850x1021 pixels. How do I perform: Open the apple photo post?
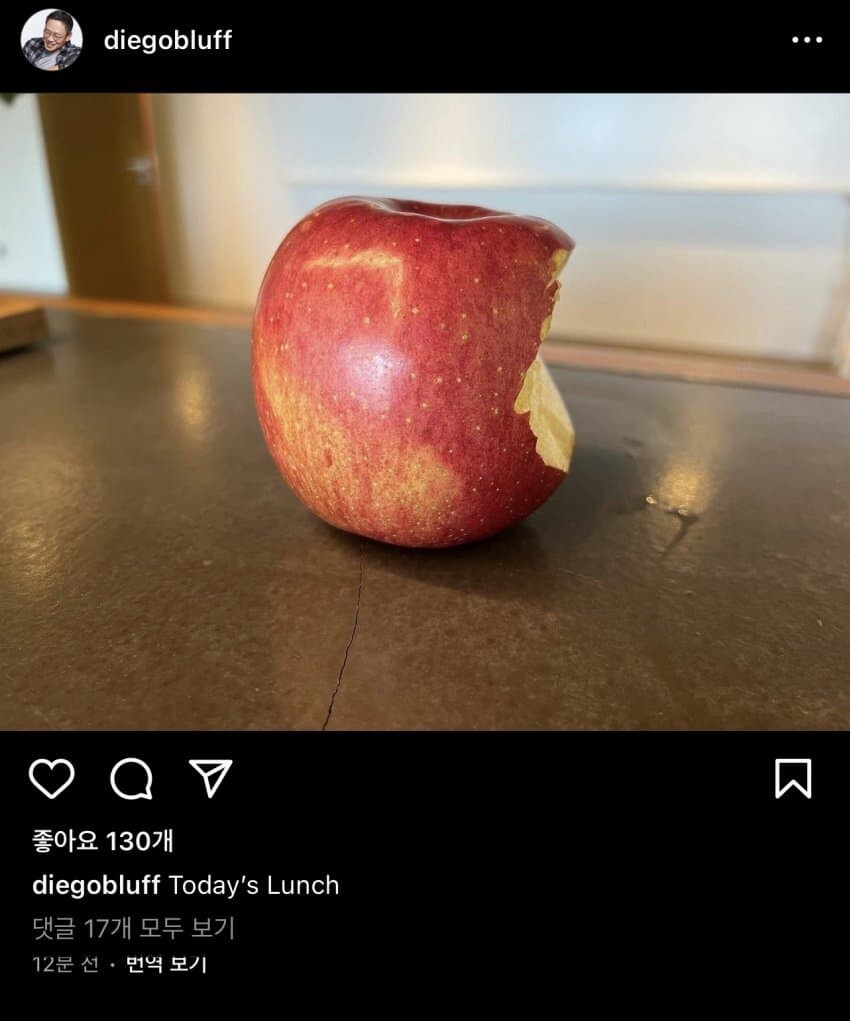click(x=425, y=411)
